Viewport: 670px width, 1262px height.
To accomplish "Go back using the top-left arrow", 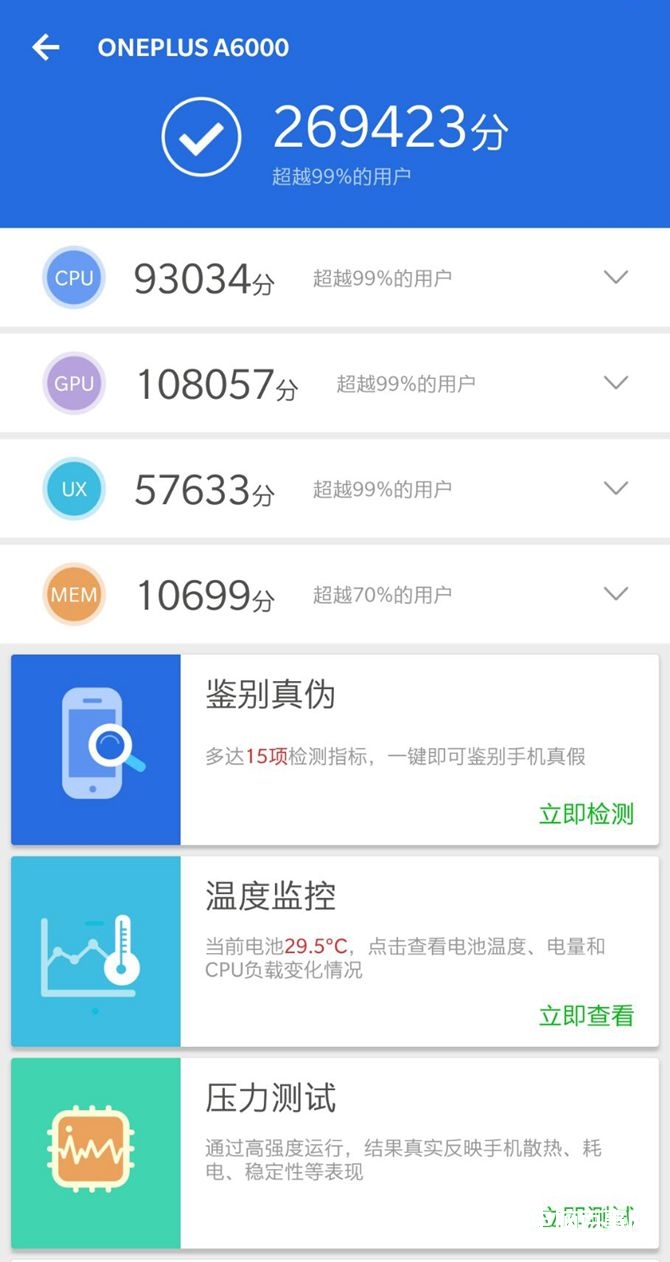I will (46, 47).
